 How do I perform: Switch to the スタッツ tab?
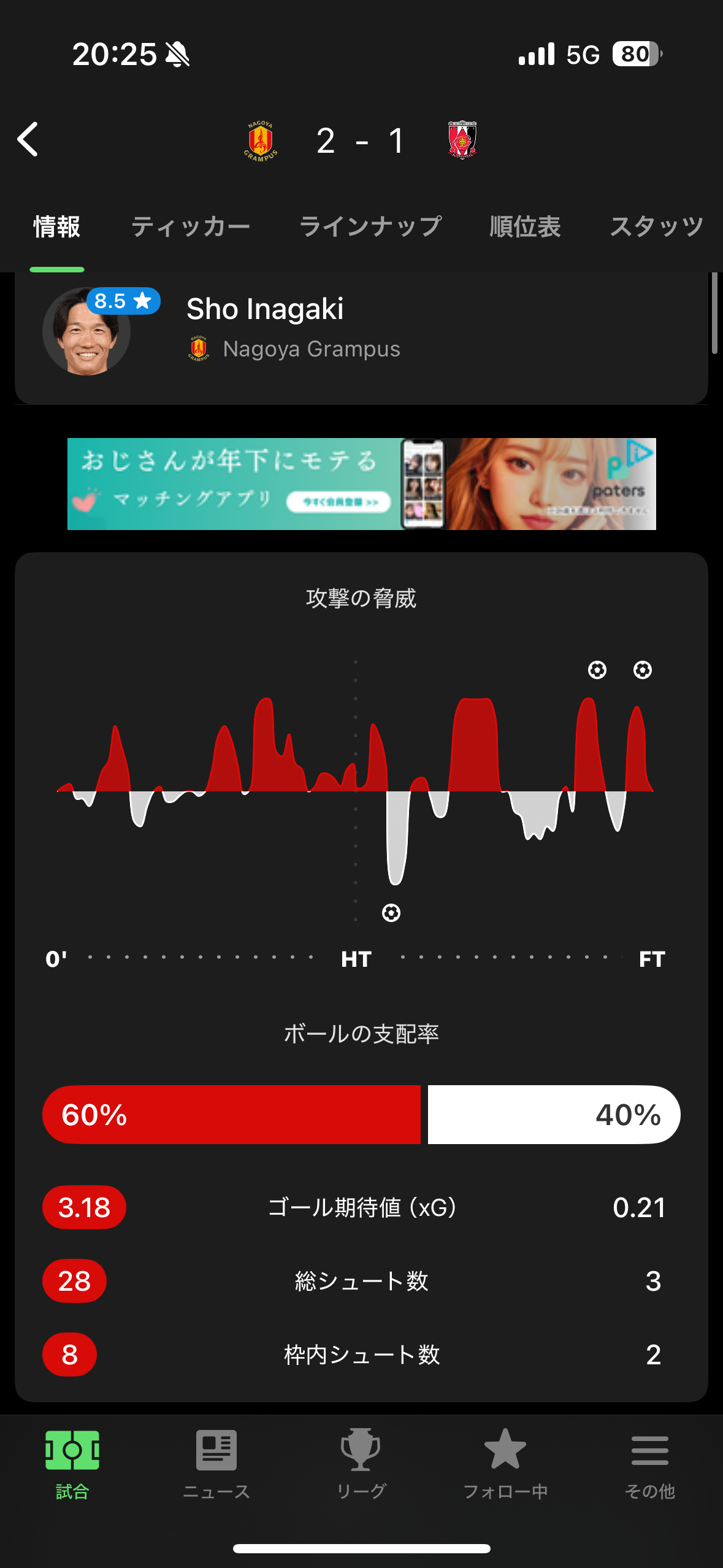tap(656, 227)
